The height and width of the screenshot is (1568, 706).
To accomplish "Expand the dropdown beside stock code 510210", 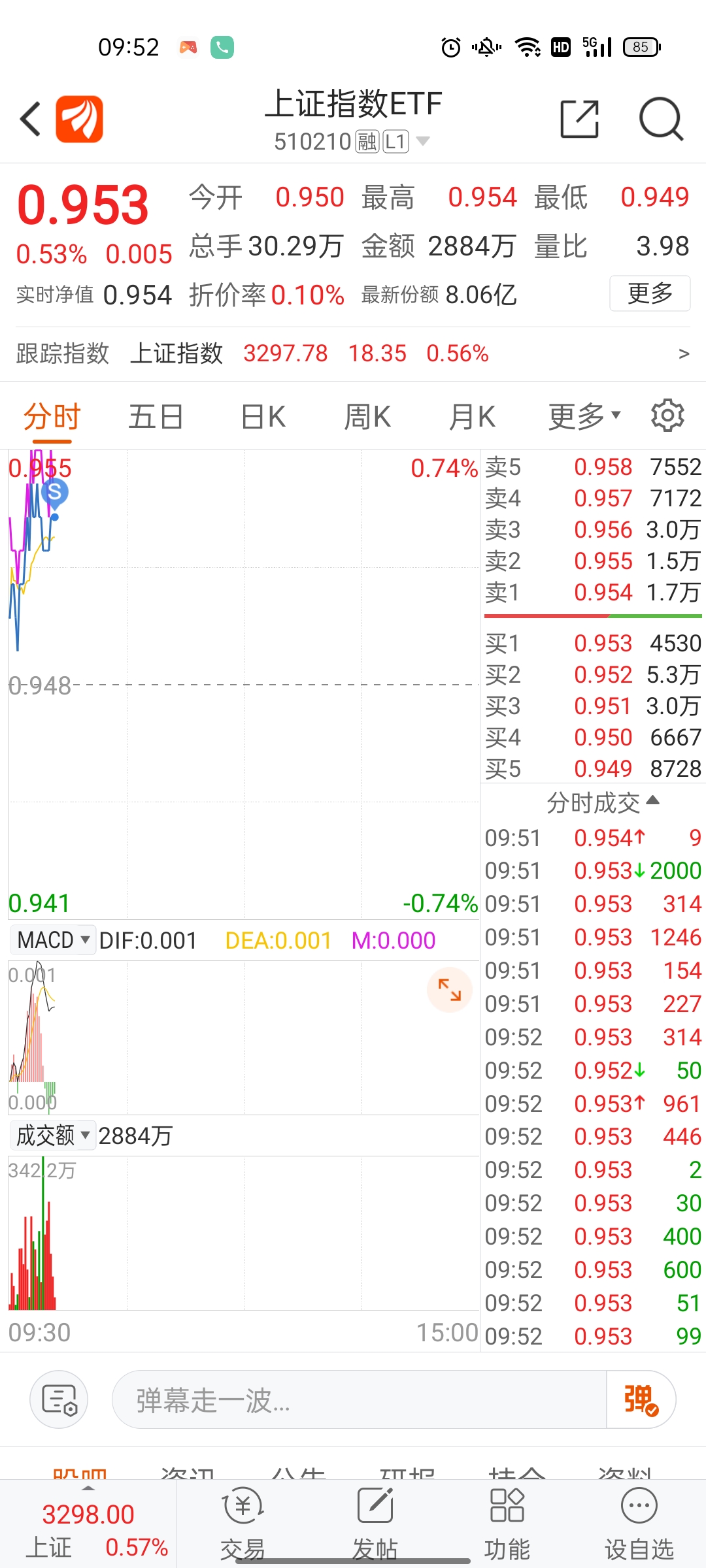I will click(422, 140).
